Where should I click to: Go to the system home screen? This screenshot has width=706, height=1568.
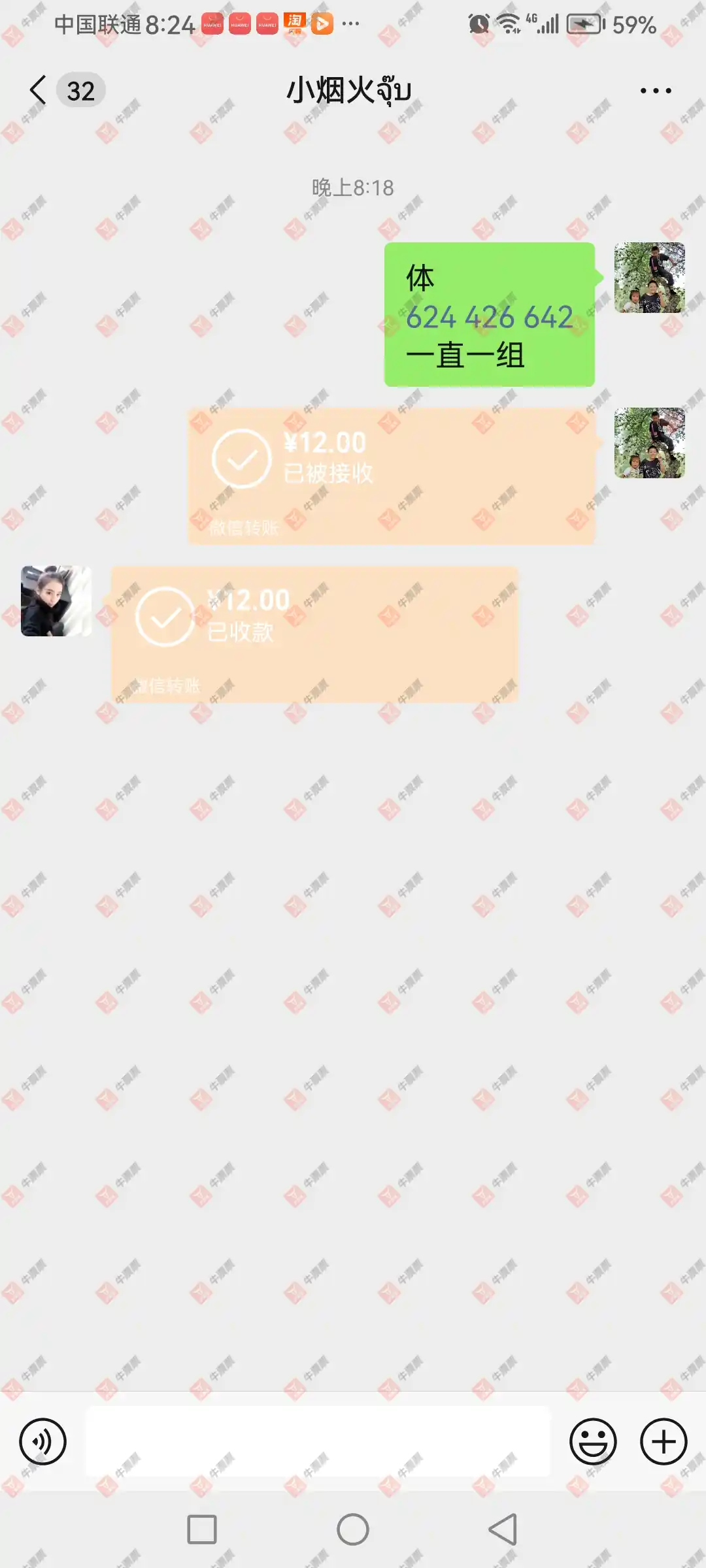[x=353, y=1529]
